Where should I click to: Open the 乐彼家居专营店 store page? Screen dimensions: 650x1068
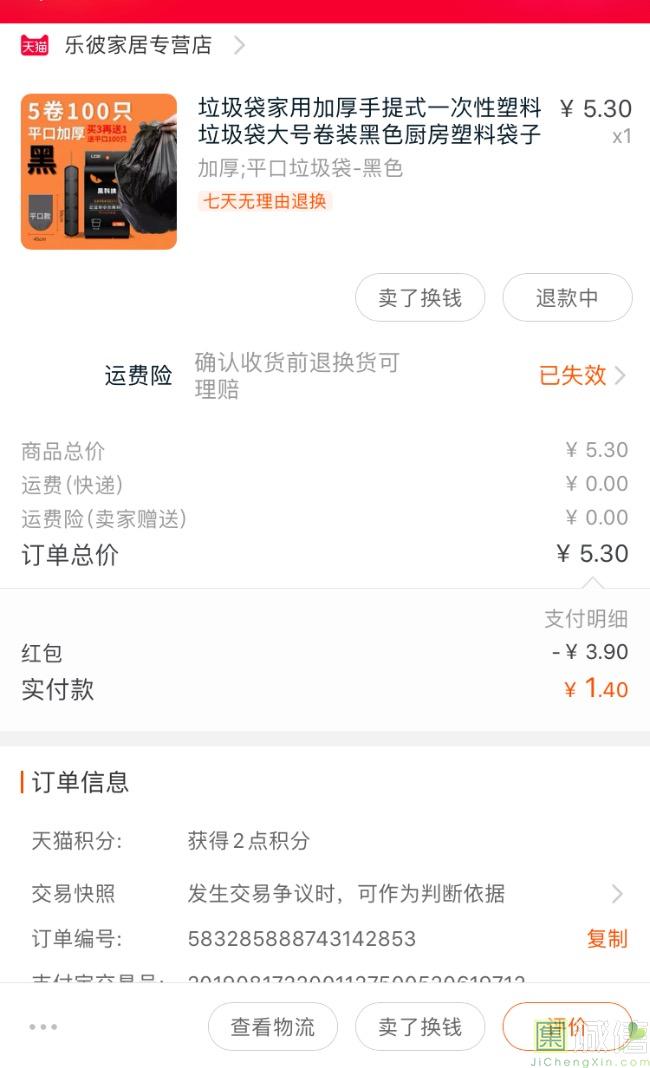pos(133,45)
